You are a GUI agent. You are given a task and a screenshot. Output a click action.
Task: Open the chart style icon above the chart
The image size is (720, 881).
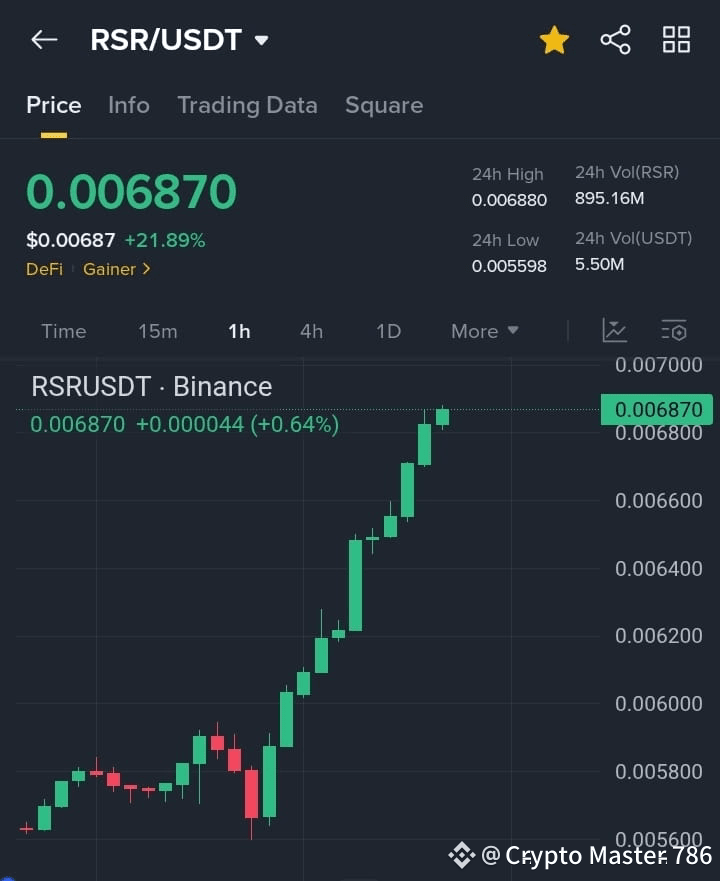614,330
